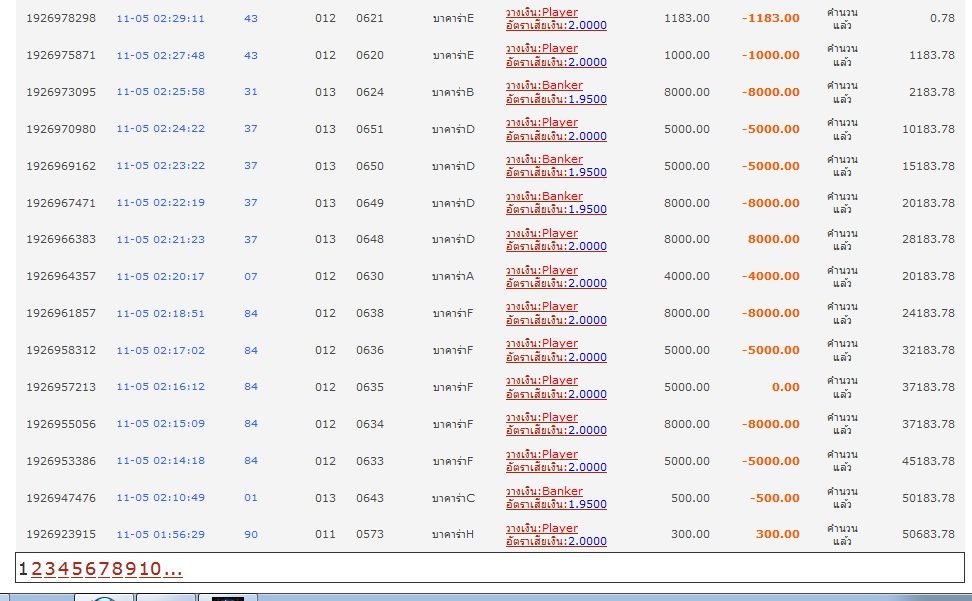View the Banker bet link for bet 1926969162
Image resolution: width=972 pixels, height=601 pixels.
click(x=544, y=159)
